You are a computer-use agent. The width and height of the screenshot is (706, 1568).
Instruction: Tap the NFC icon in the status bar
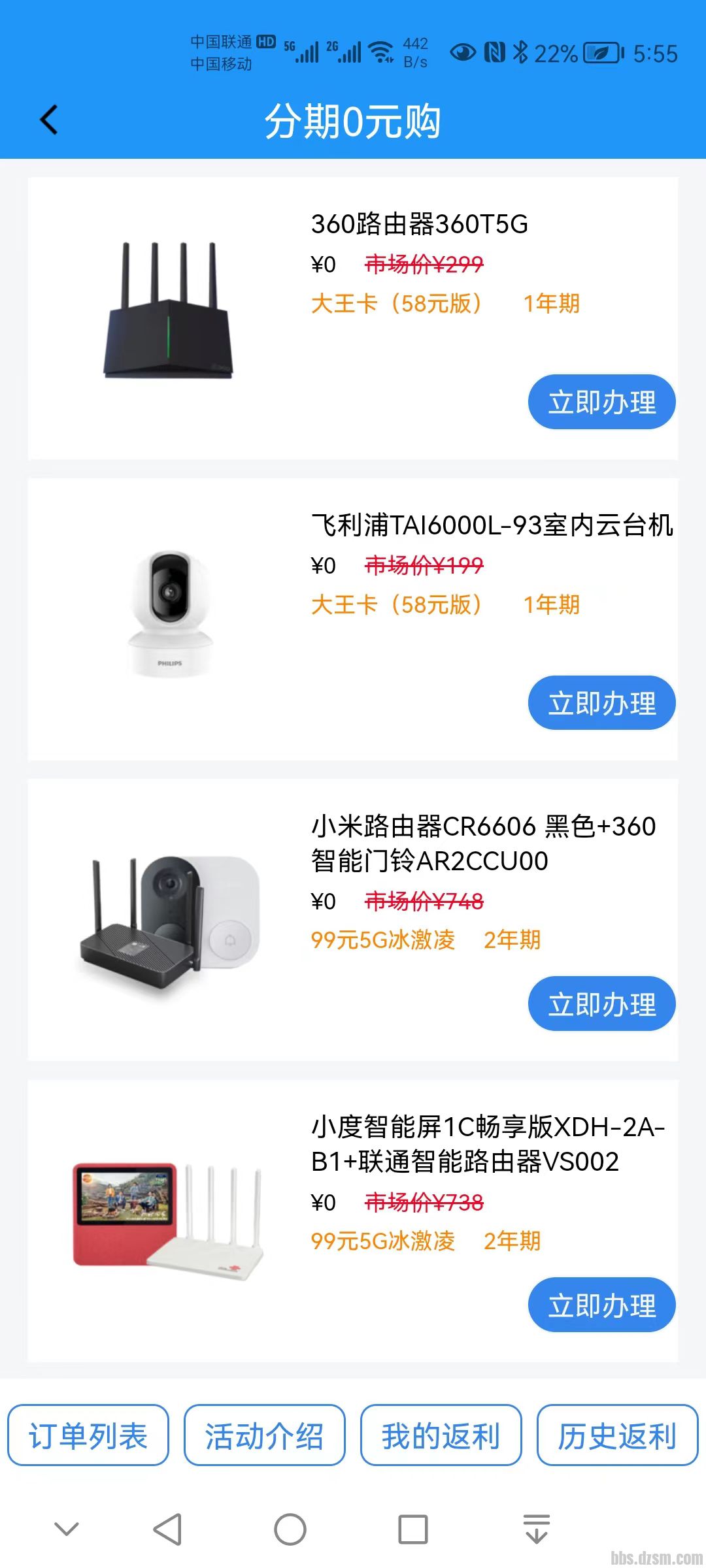(494, 52)
